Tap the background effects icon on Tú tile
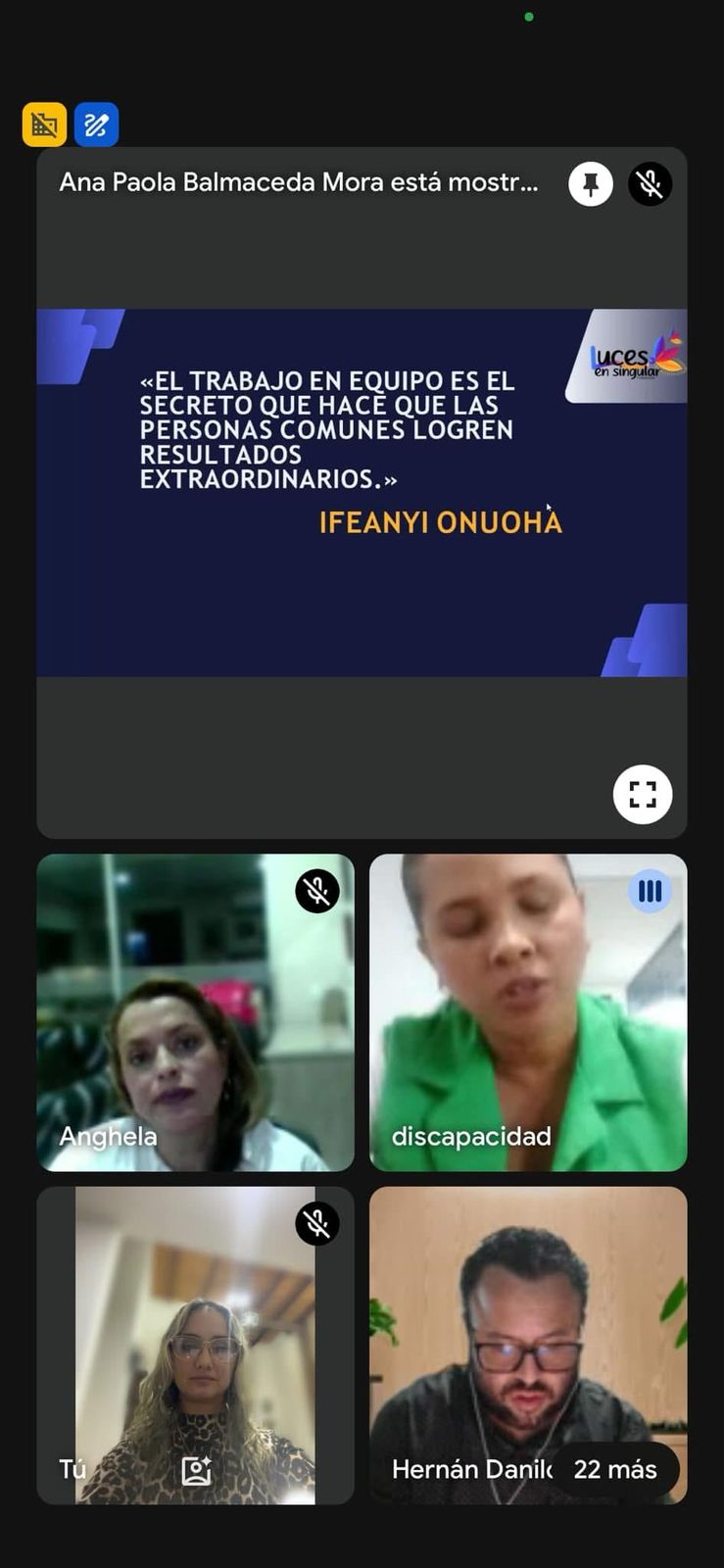724x1568 pixels. click(x=197, y=1470)
